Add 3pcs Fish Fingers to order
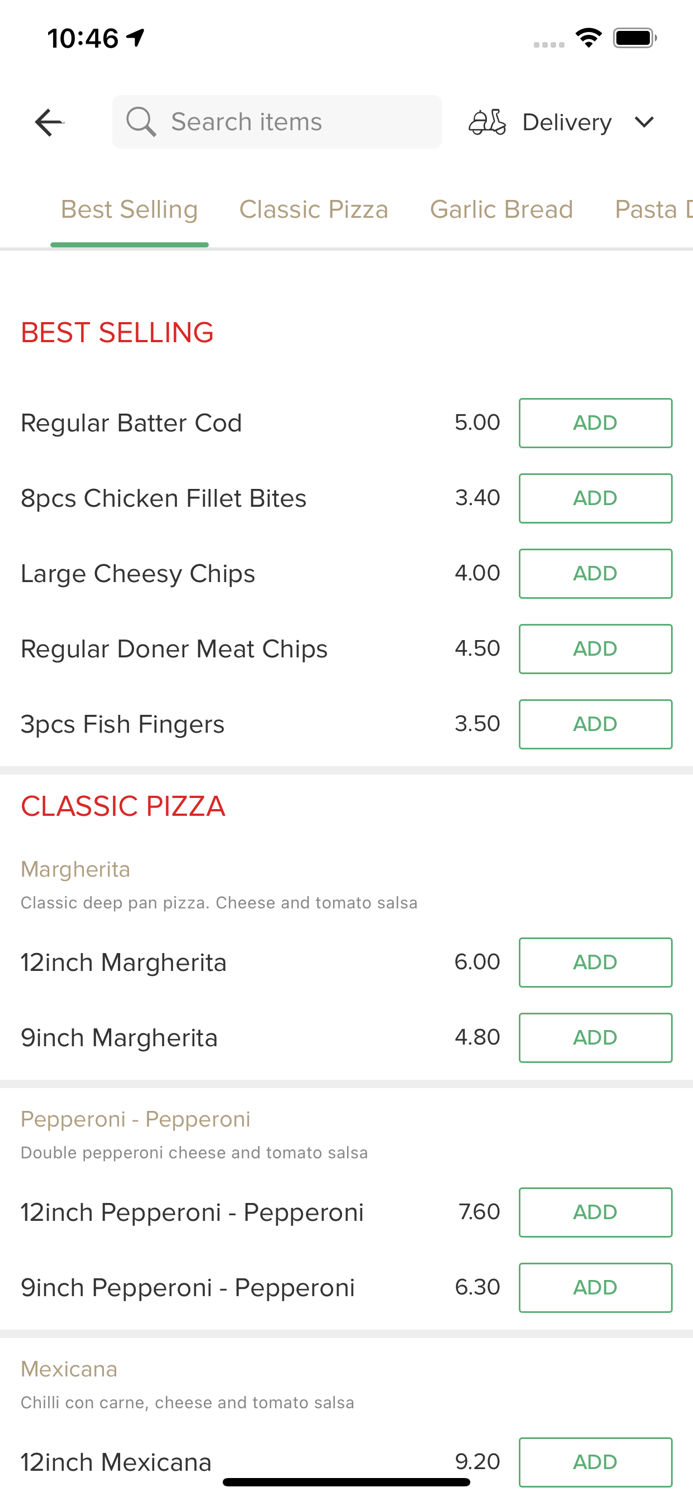 [x=595, y=724]
